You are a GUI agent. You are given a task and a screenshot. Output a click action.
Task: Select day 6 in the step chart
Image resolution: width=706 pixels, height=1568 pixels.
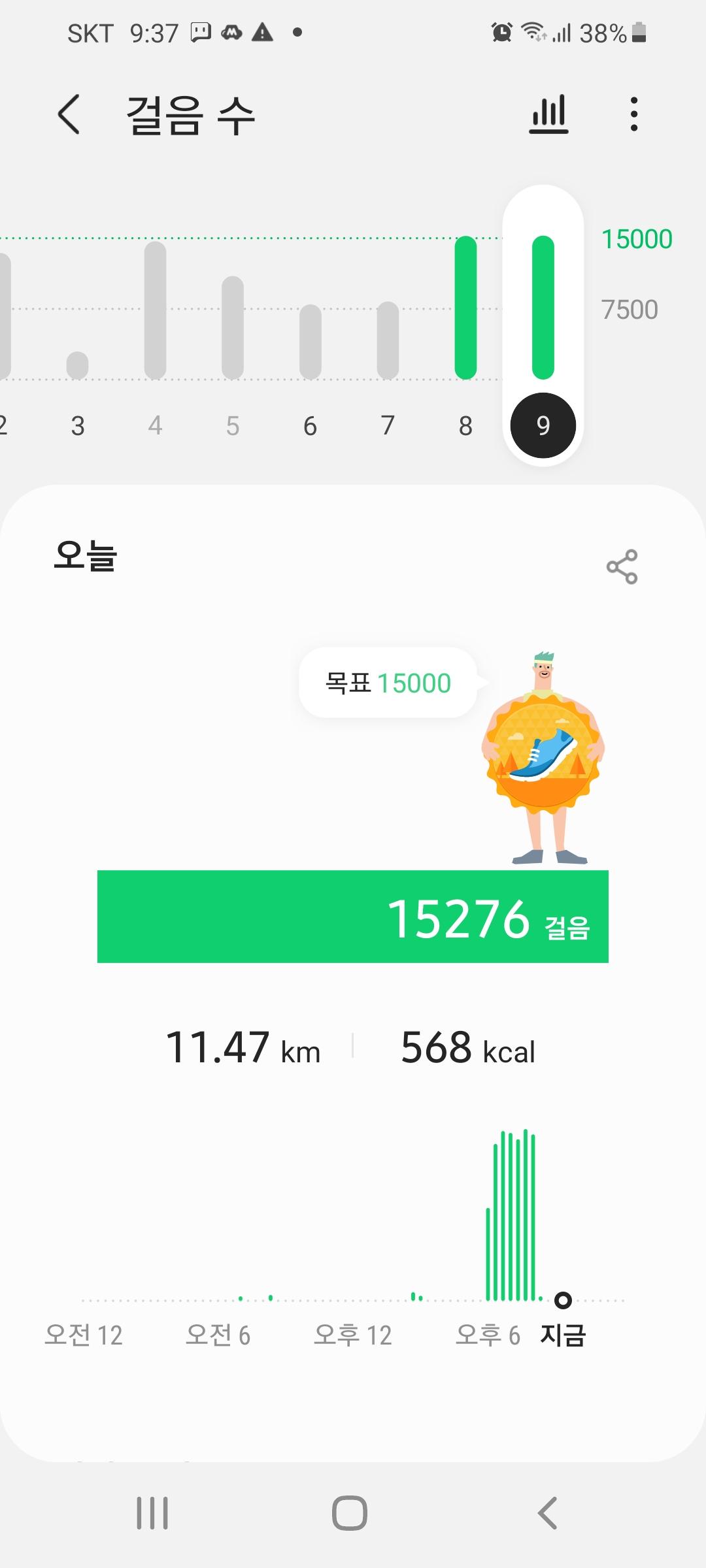point(311,353)
